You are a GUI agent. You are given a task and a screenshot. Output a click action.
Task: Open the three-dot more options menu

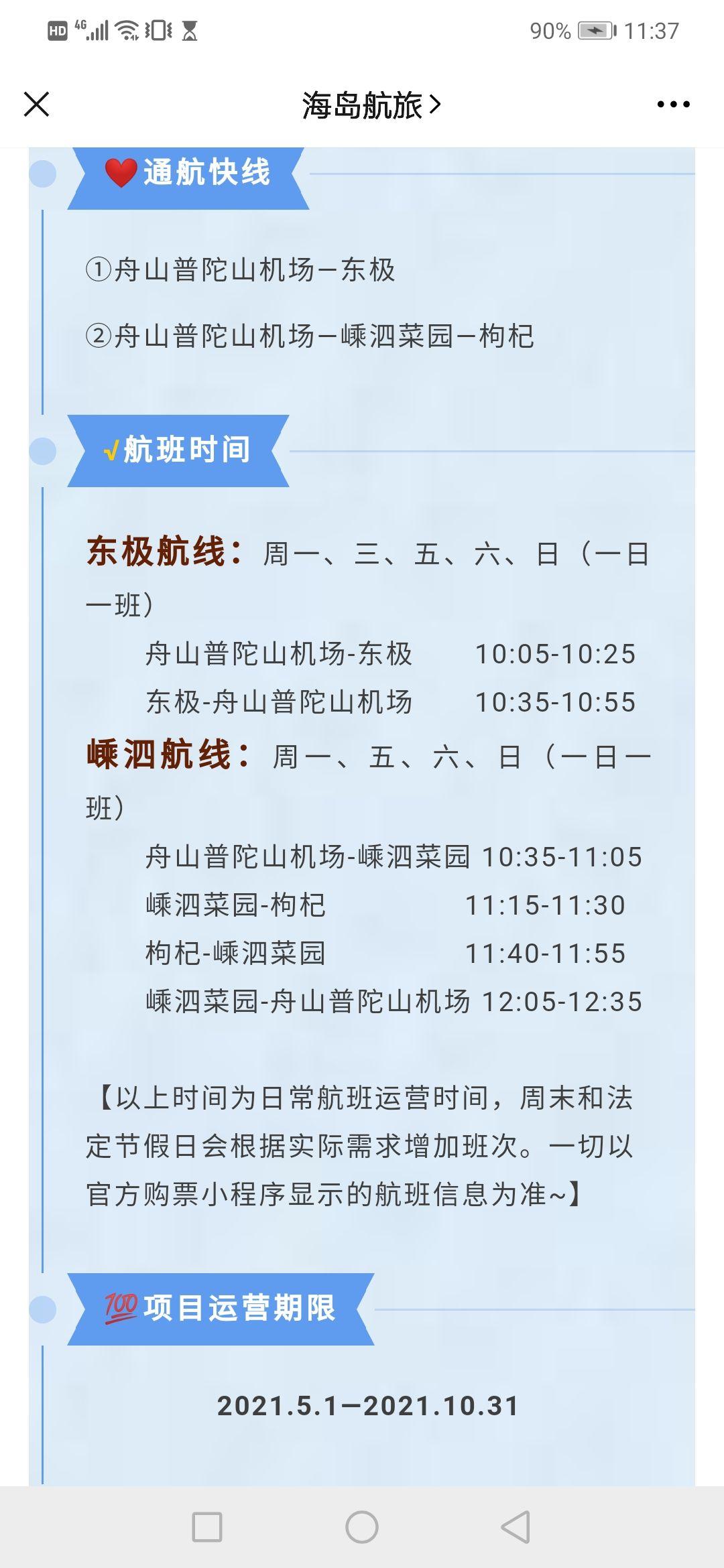click(x=673, y=105)
